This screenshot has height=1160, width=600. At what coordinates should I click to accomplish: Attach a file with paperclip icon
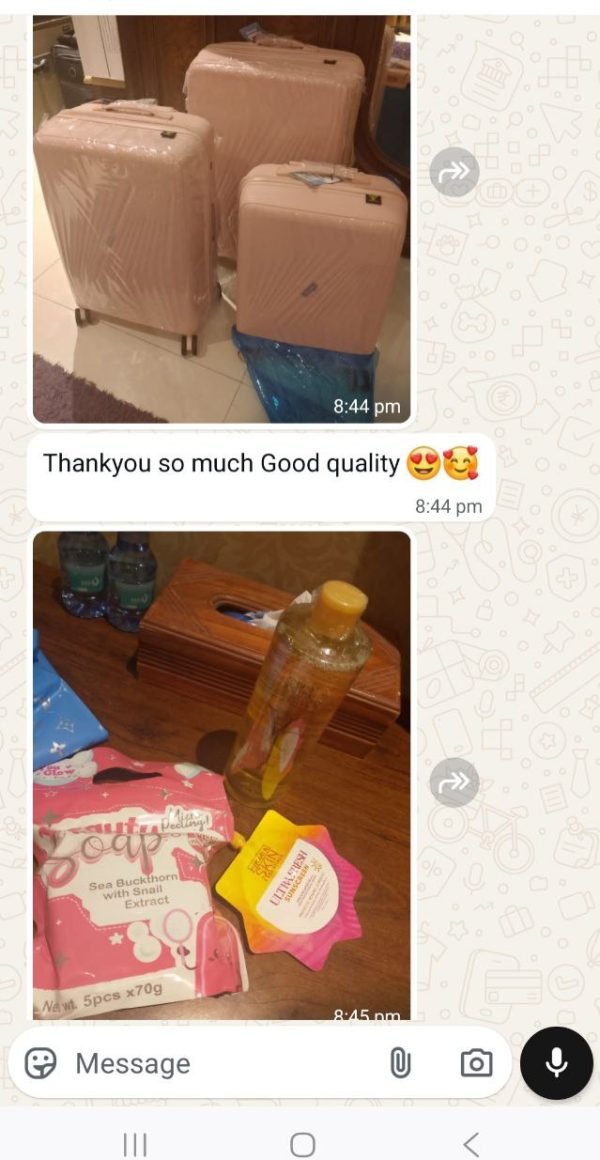point(400,1063)
